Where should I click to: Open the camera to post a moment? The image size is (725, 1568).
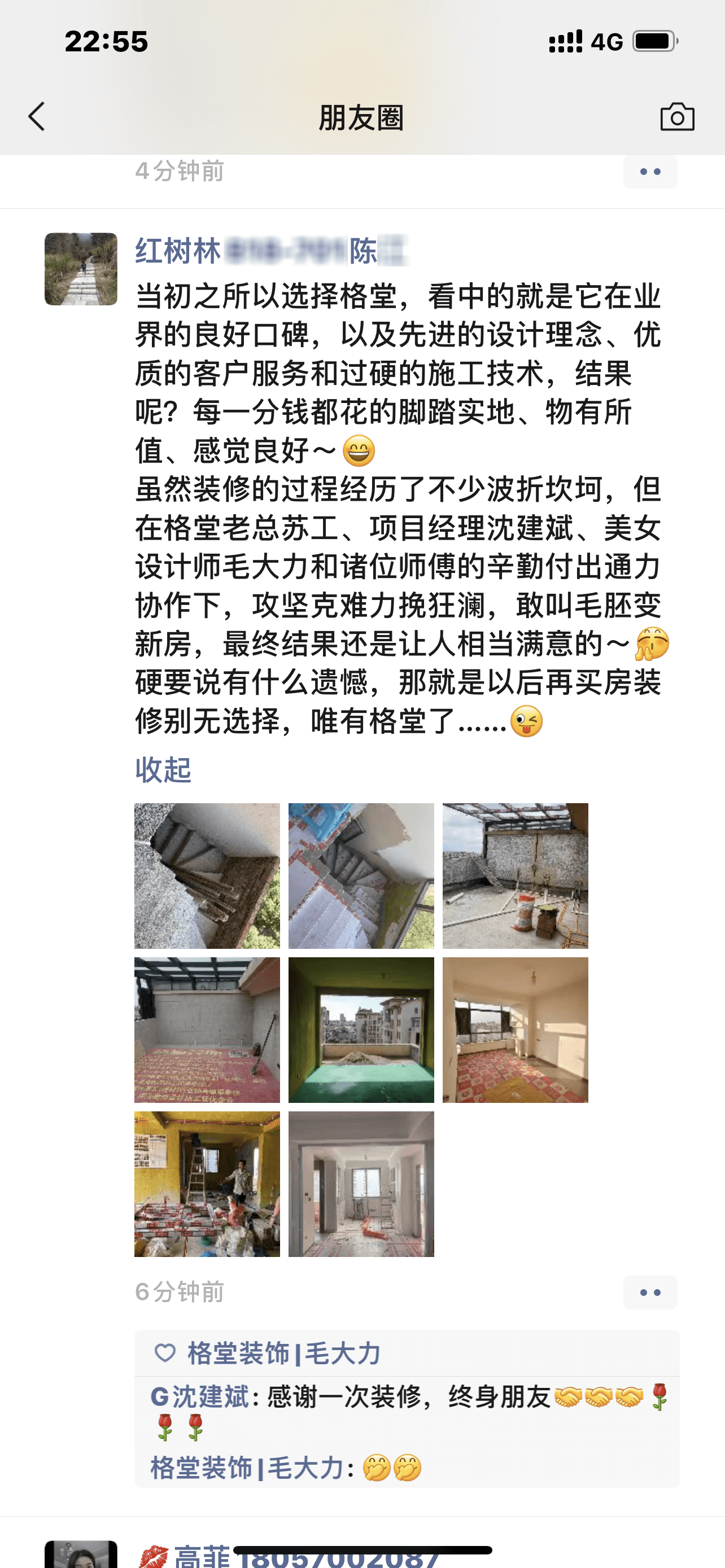676,117
